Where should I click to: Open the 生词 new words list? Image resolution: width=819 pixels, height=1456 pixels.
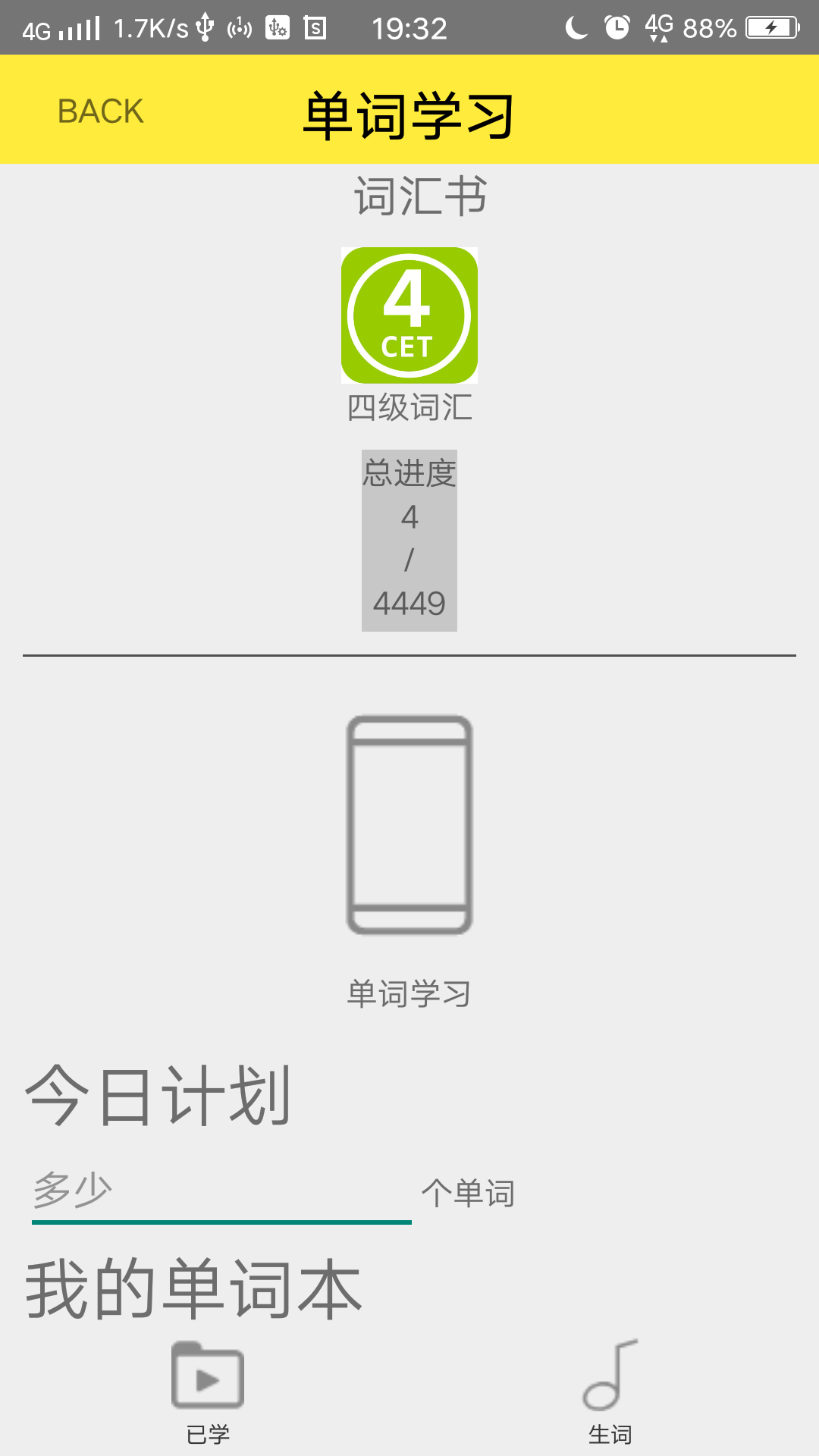[610, 1376]
